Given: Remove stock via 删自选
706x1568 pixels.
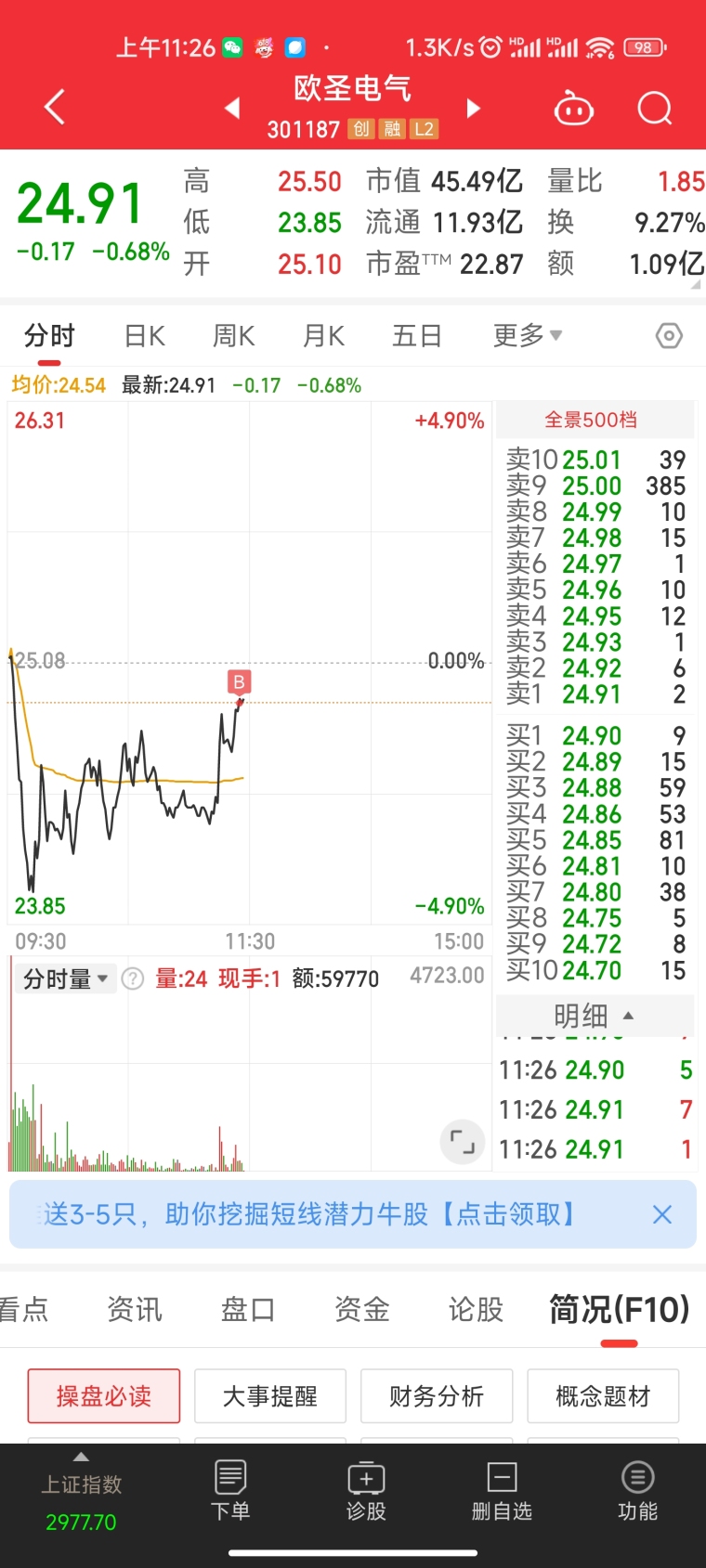Looking at the screenshot, I should point(502,1491).
